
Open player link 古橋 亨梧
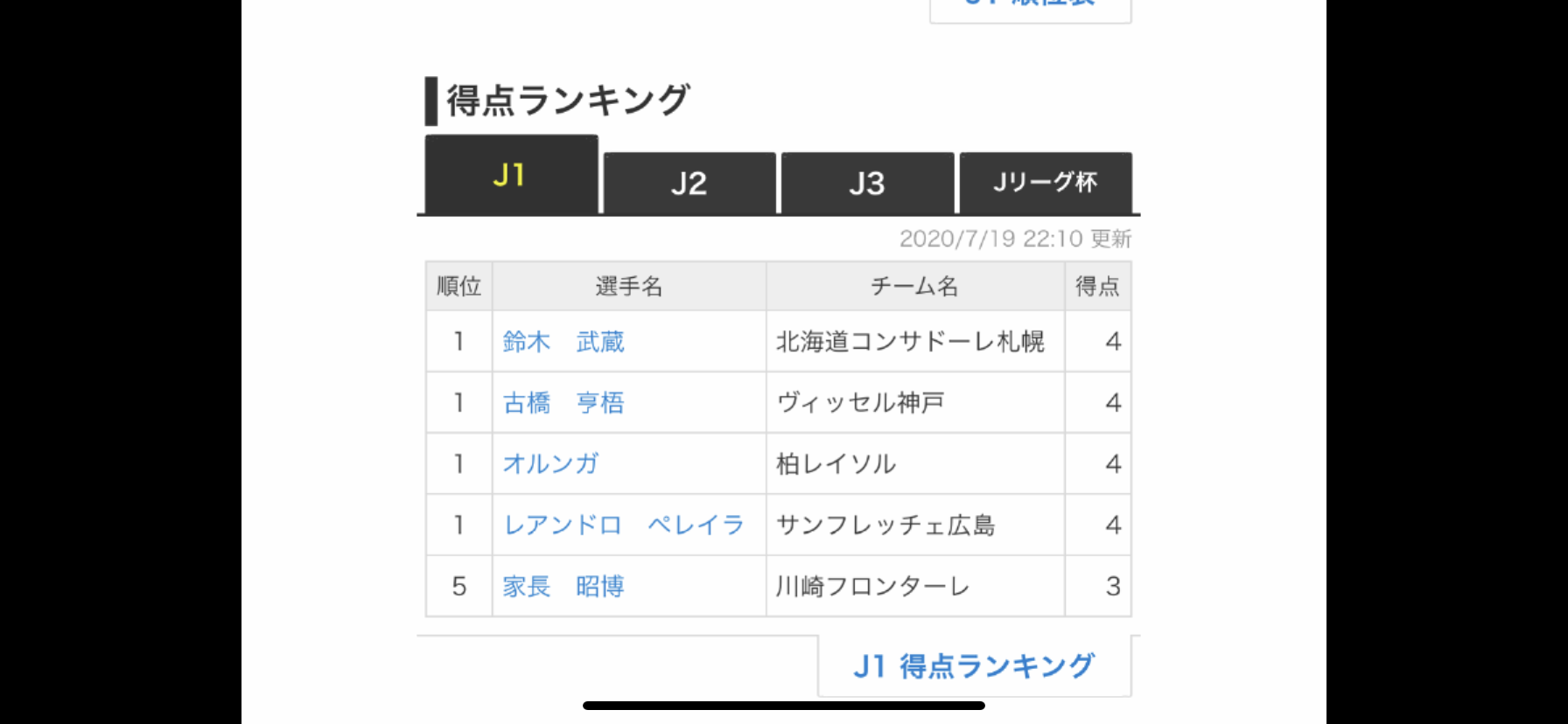click(563, 403)
